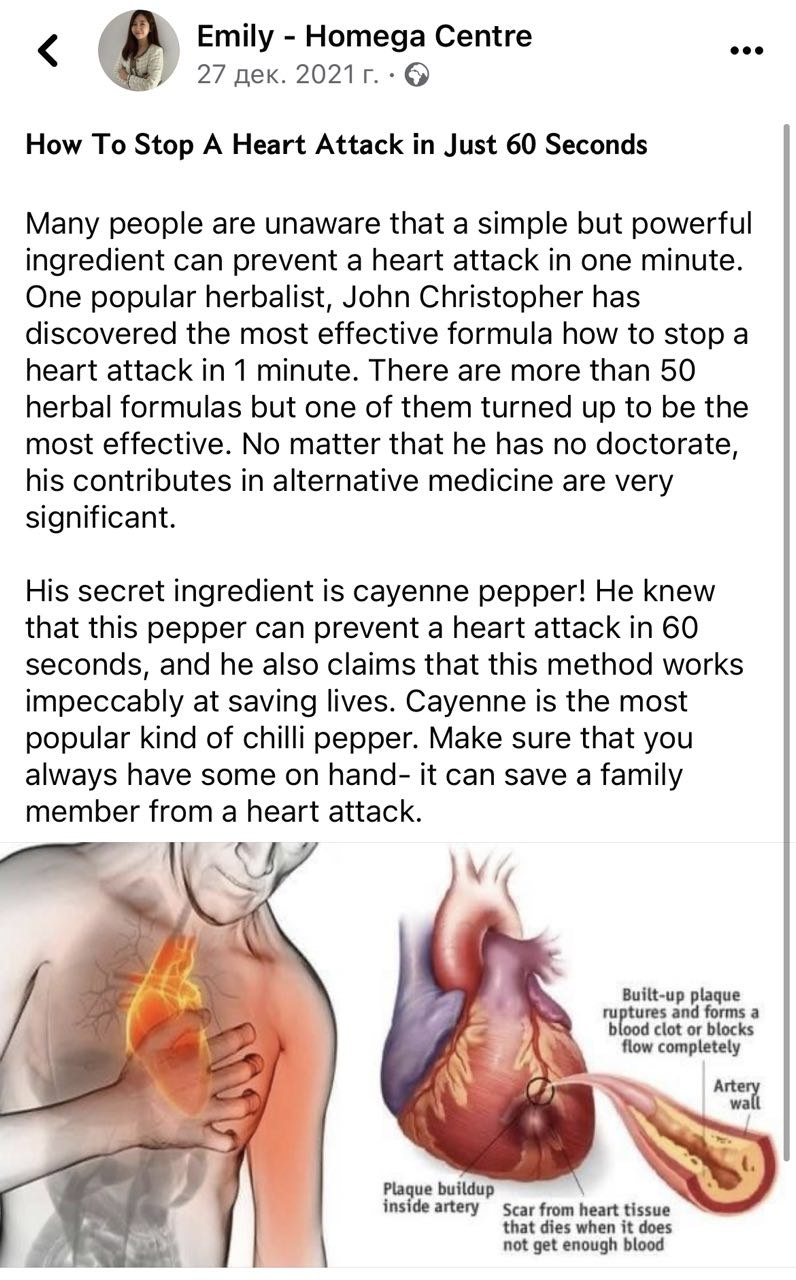This screenshot has width=796, height=1280.
Task: Open Emily's profile picture
Action: [x=139, y=51]
